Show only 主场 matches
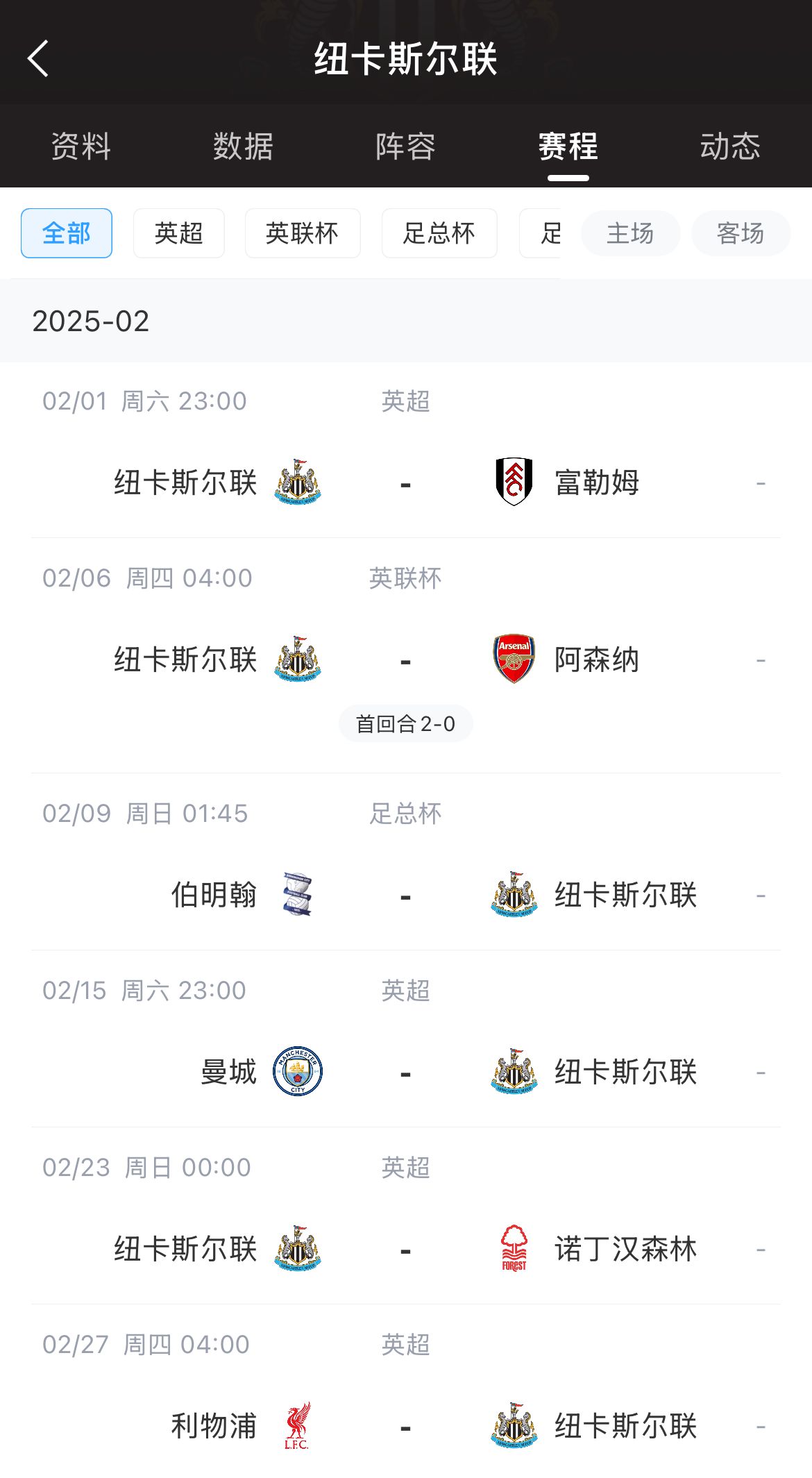The image size is (812, 1478). point(630,233)
